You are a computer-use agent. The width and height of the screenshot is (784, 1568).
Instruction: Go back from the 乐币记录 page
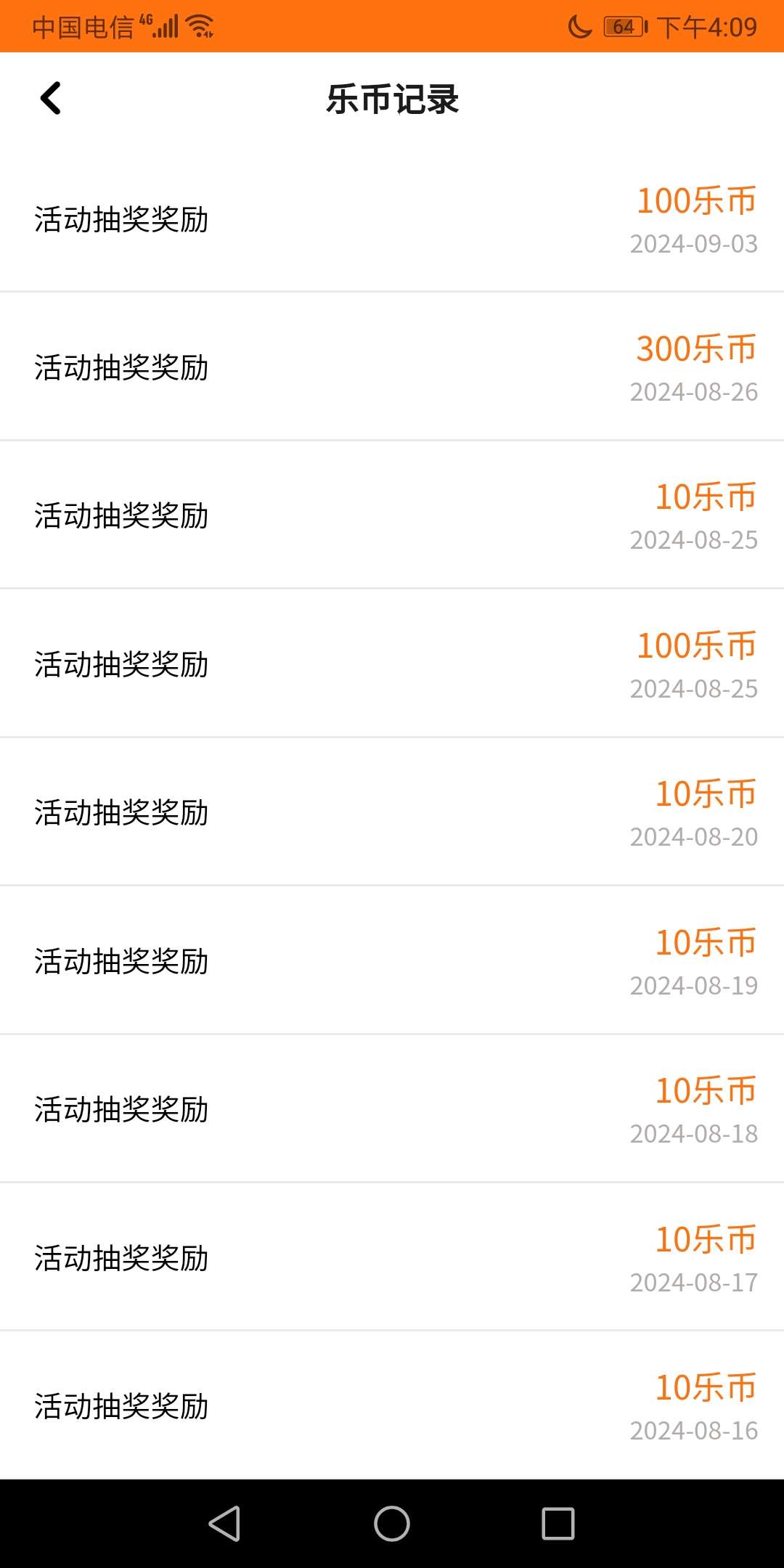(51, 99)
